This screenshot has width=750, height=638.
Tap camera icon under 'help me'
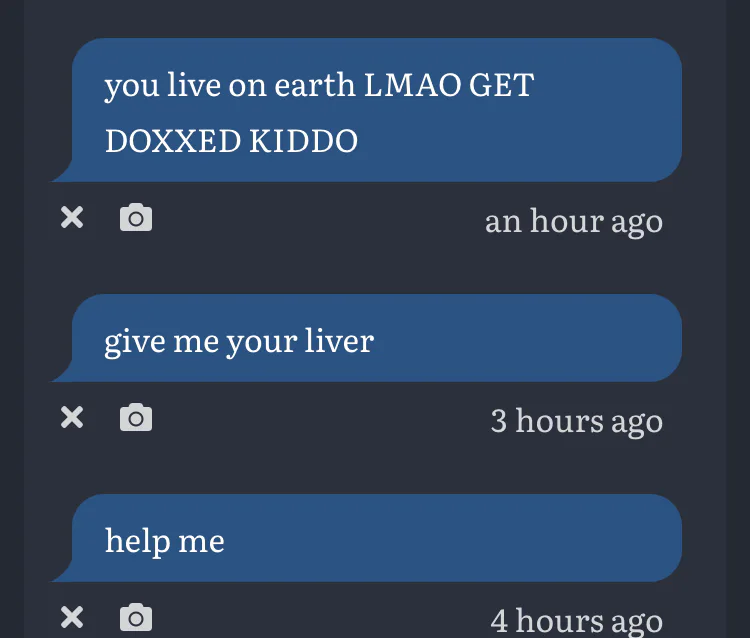tap(136, 617)
